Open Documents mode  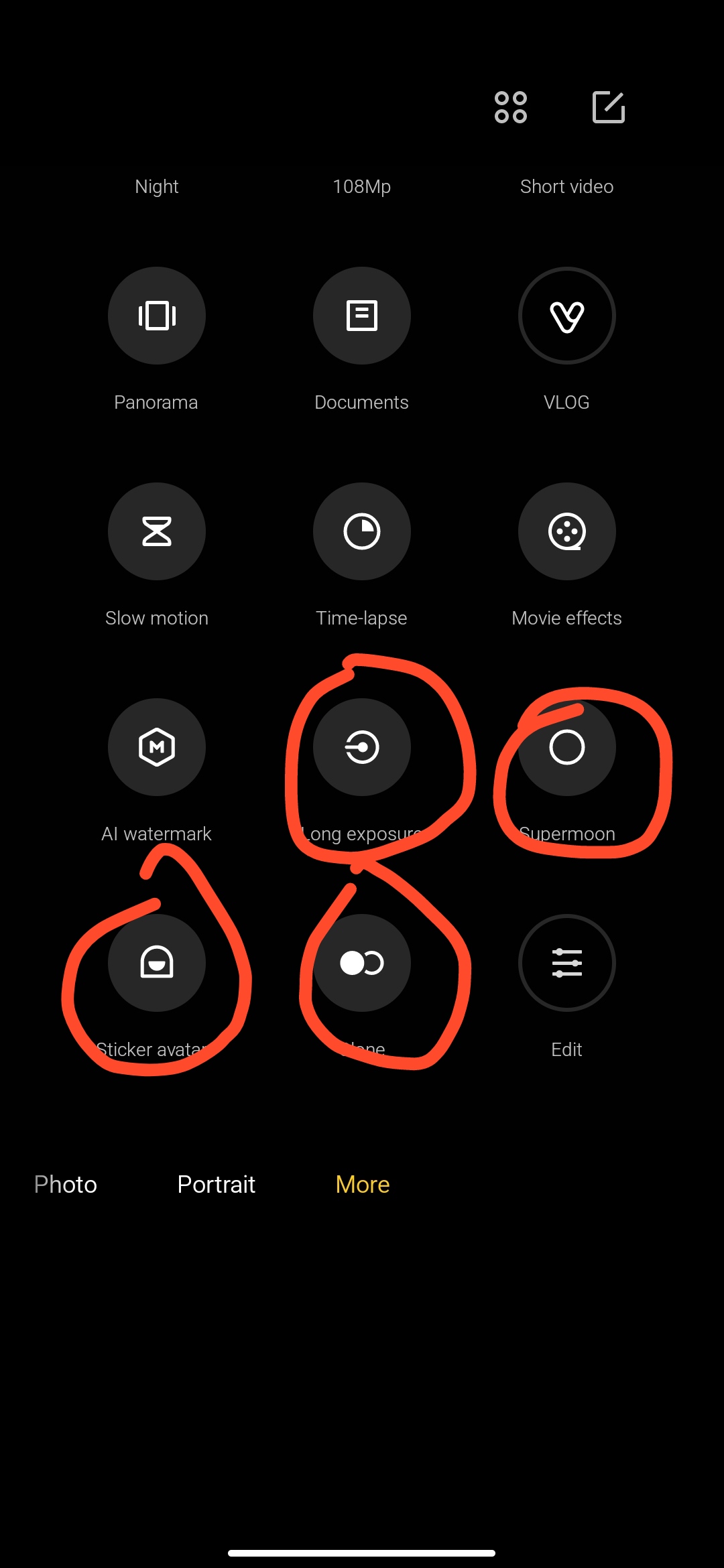[362, 316]
